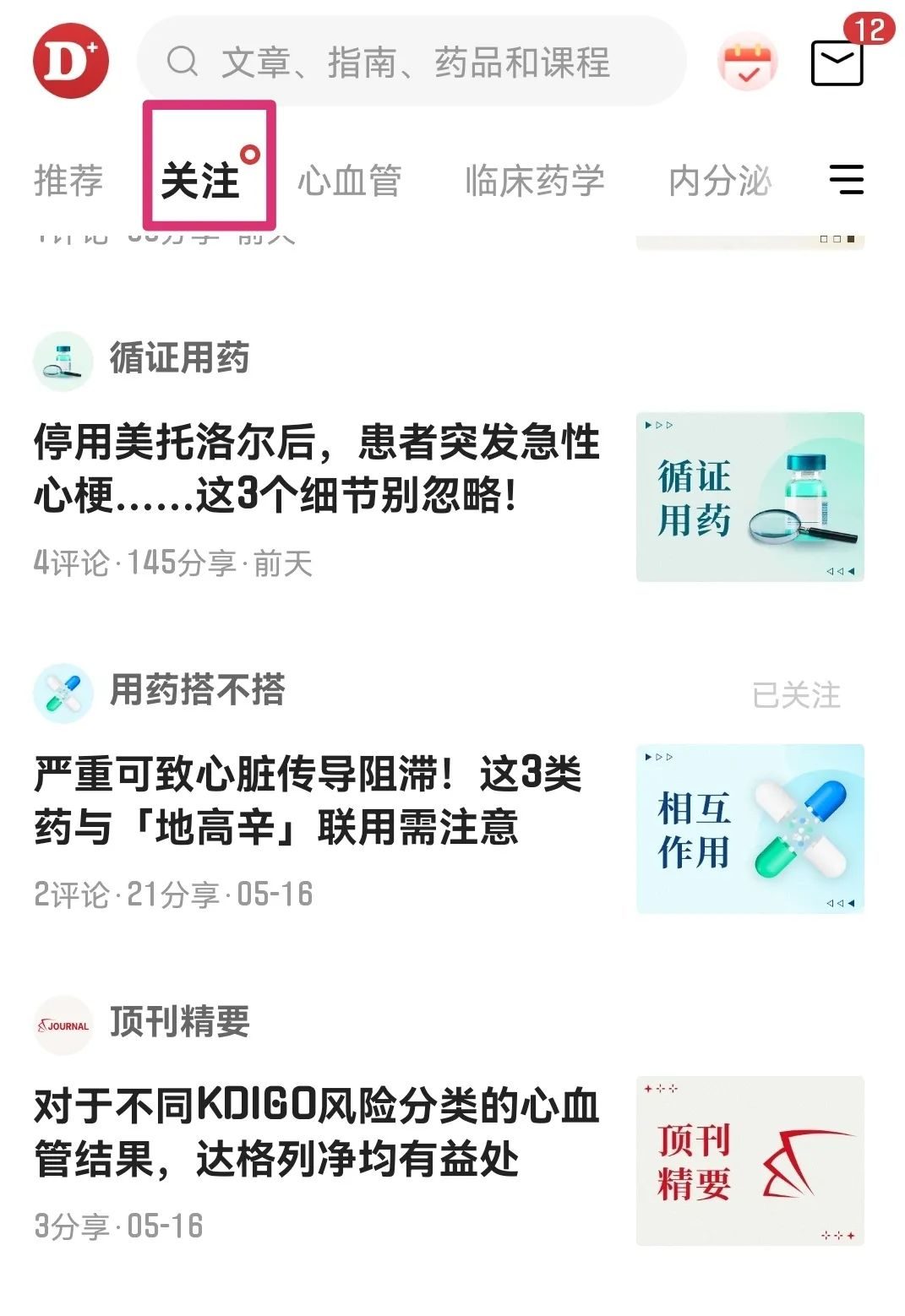Switch to the 推荐 tab
The width and height of the screenshot is (905, 1316).
pos(68,181)
